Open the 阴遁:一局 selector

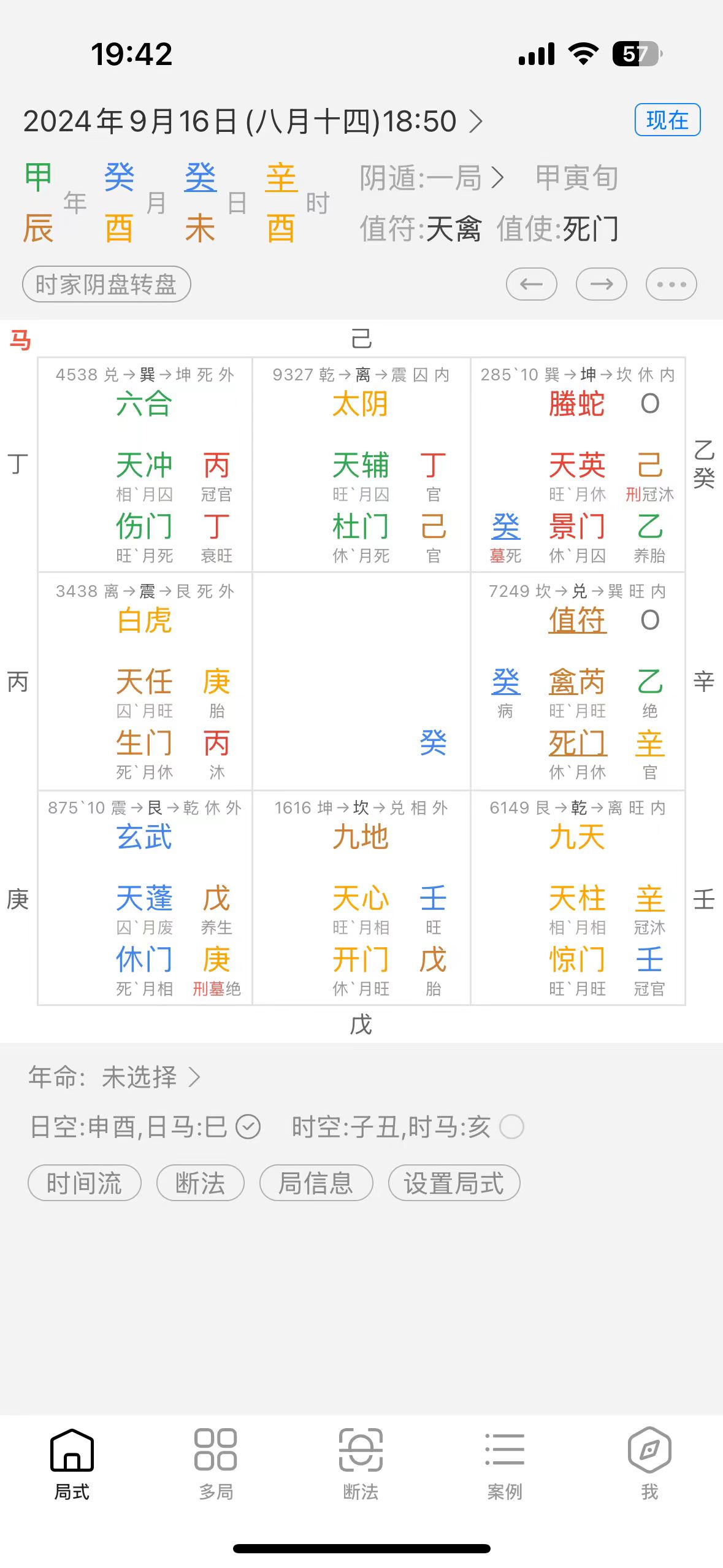[x=431, y=179]
